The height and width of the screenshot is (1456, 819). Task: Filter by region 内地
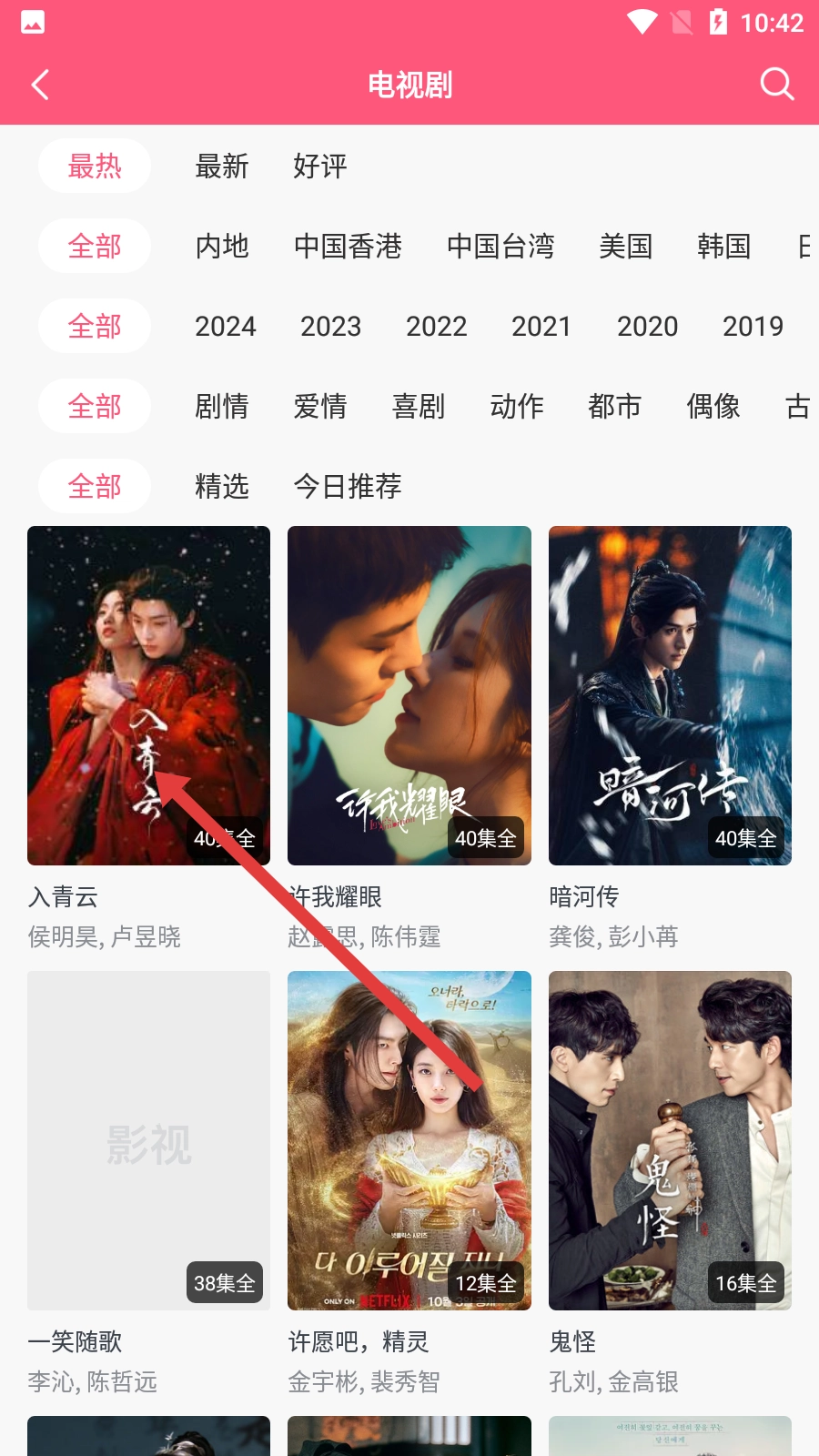tap(221, 247)
